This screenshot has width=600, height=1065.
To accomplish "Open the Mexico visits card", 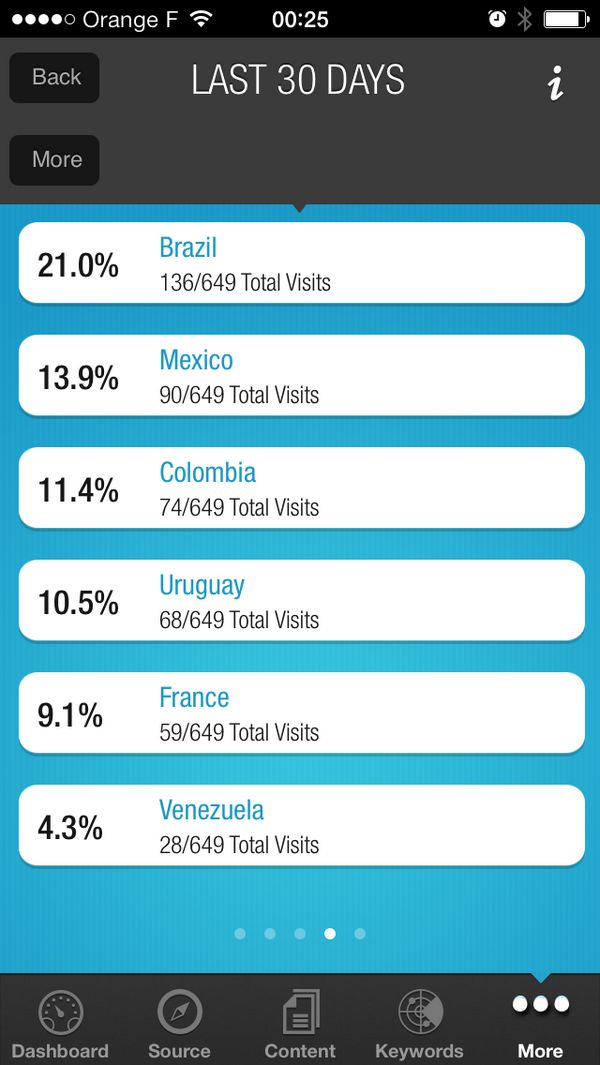I will [x=301, y=375].
